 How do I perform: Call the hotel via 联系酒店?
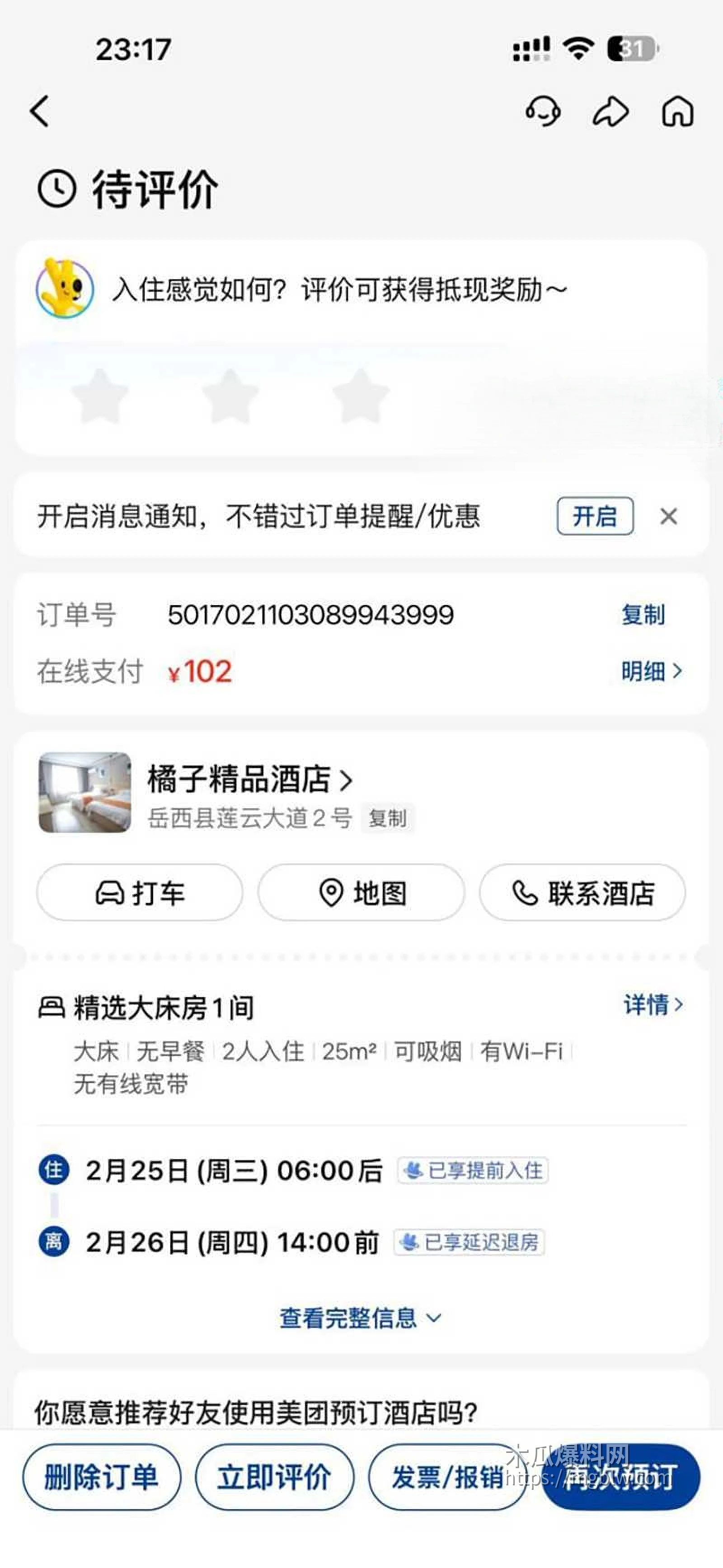tap(582, 893)
